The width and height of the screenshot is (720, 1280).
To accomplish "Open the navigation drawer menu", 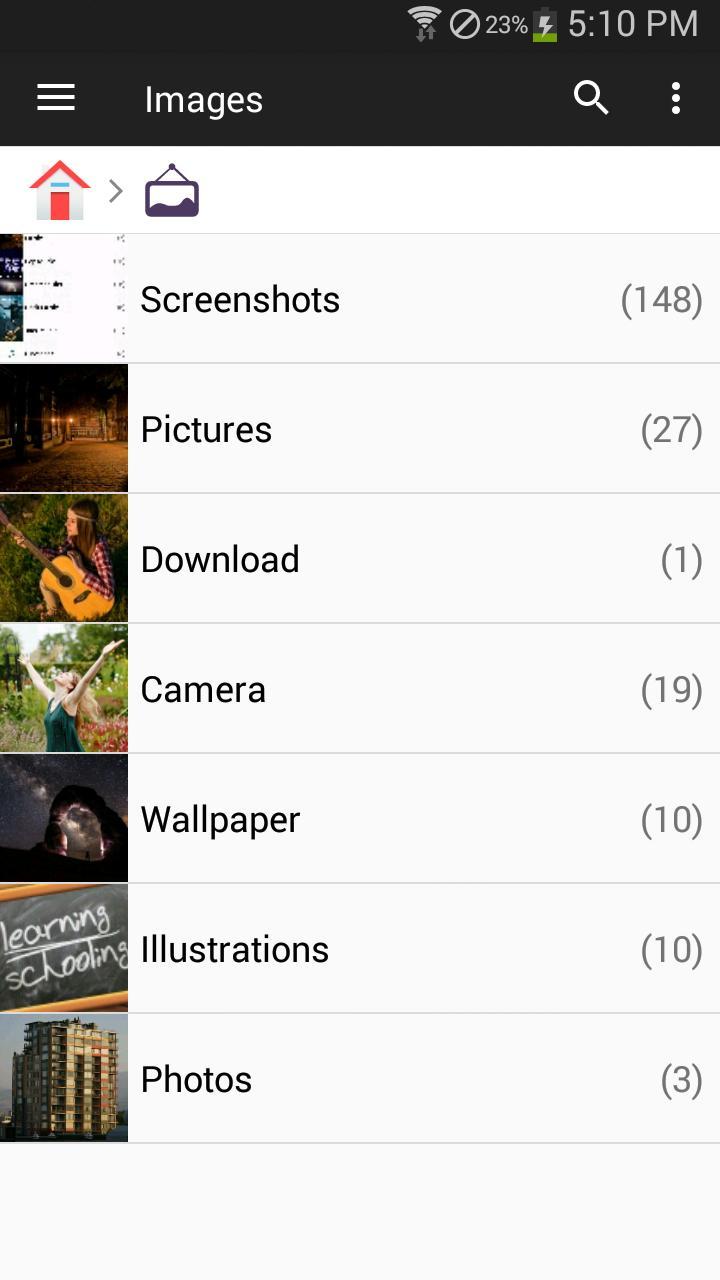I will click(55, 98).
